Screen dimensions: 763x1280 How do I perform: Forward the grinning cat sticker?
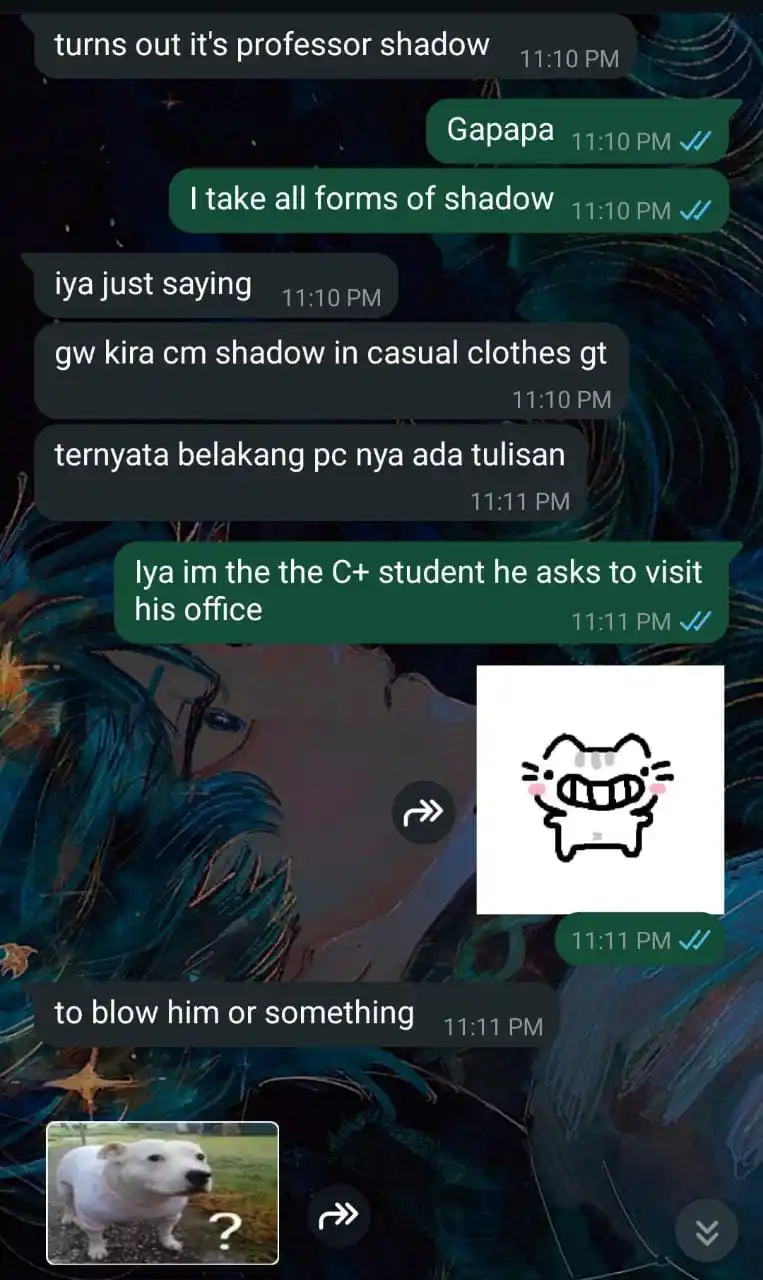coord(423,812)
